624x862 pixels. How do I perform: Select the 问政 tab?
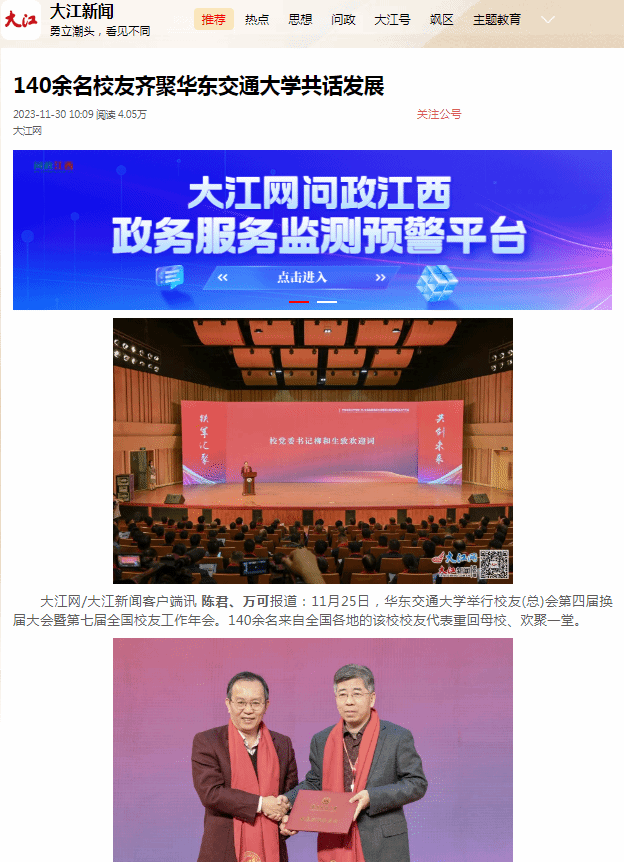tap(343, 19)
